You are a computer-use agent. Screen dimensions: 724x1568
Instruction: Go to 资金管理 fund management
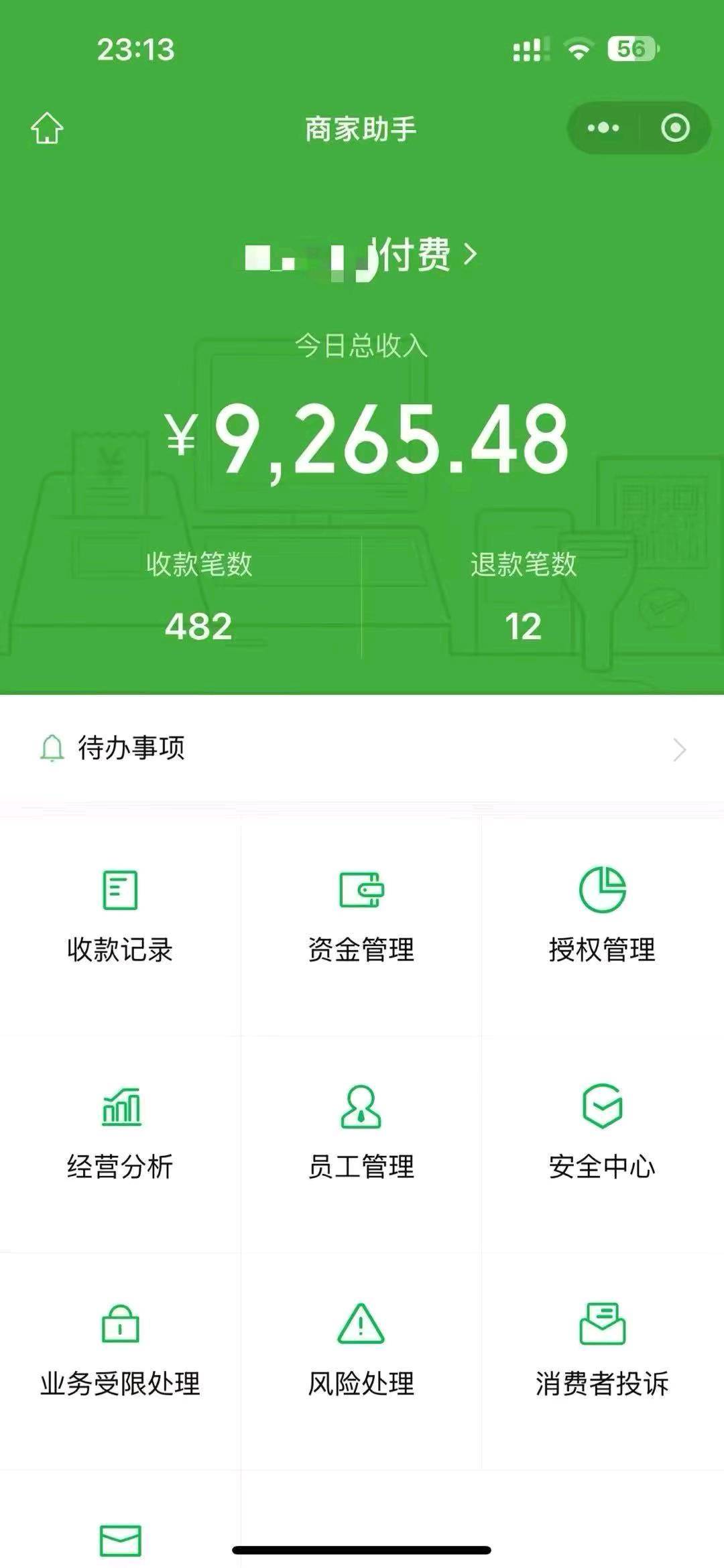361,918
